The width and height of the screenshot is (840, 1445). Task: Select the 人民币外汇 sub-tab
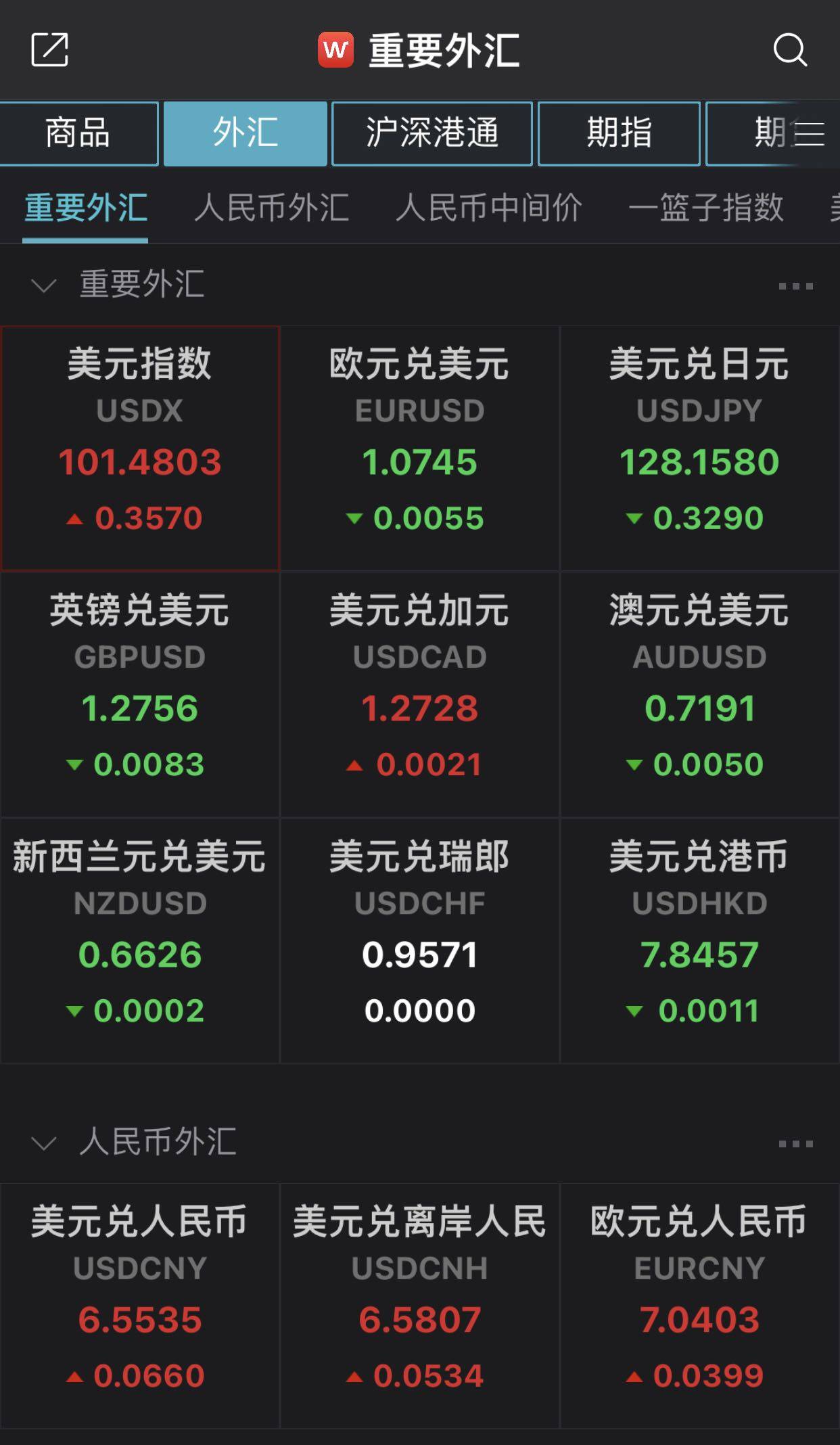point(271,208)
